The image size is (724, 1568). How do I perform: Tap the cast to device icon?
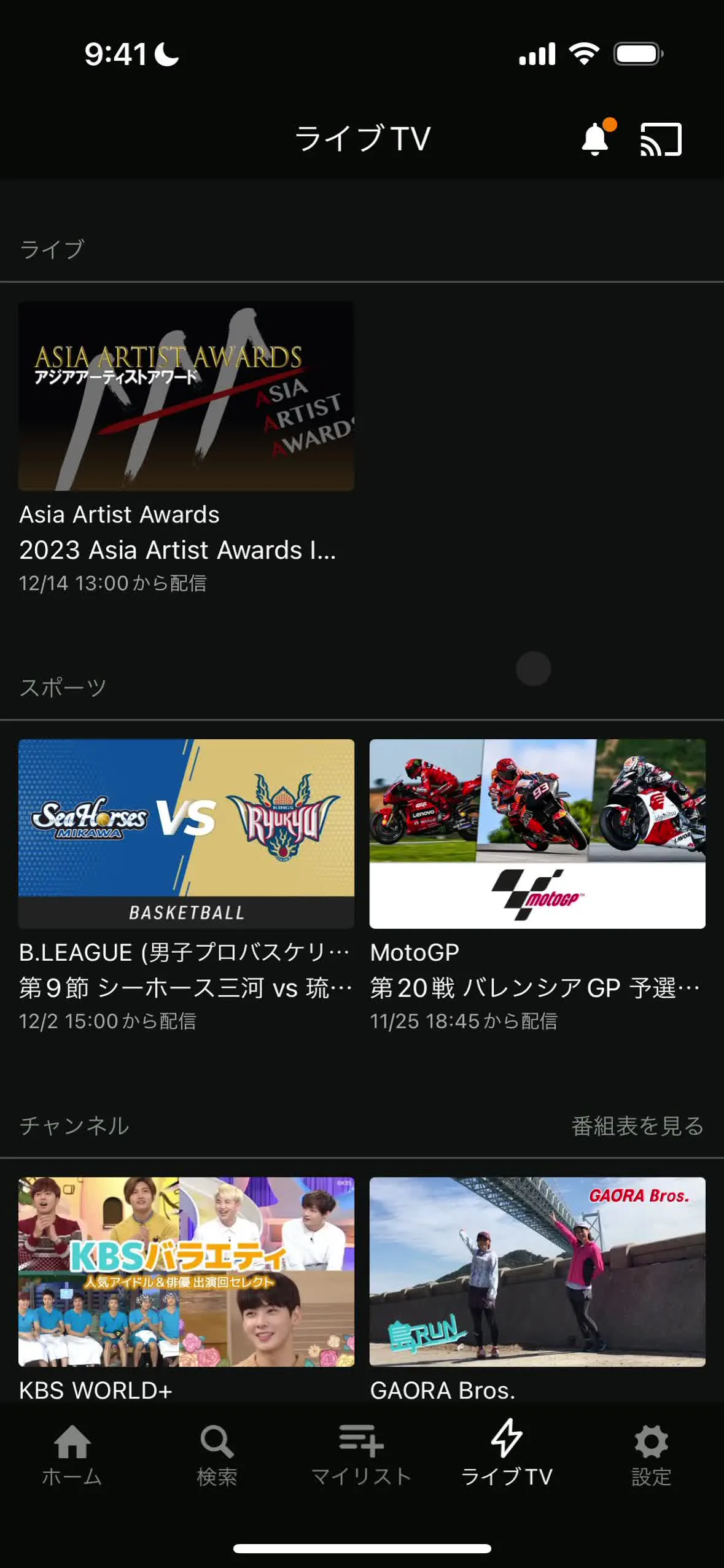point(661,139)
